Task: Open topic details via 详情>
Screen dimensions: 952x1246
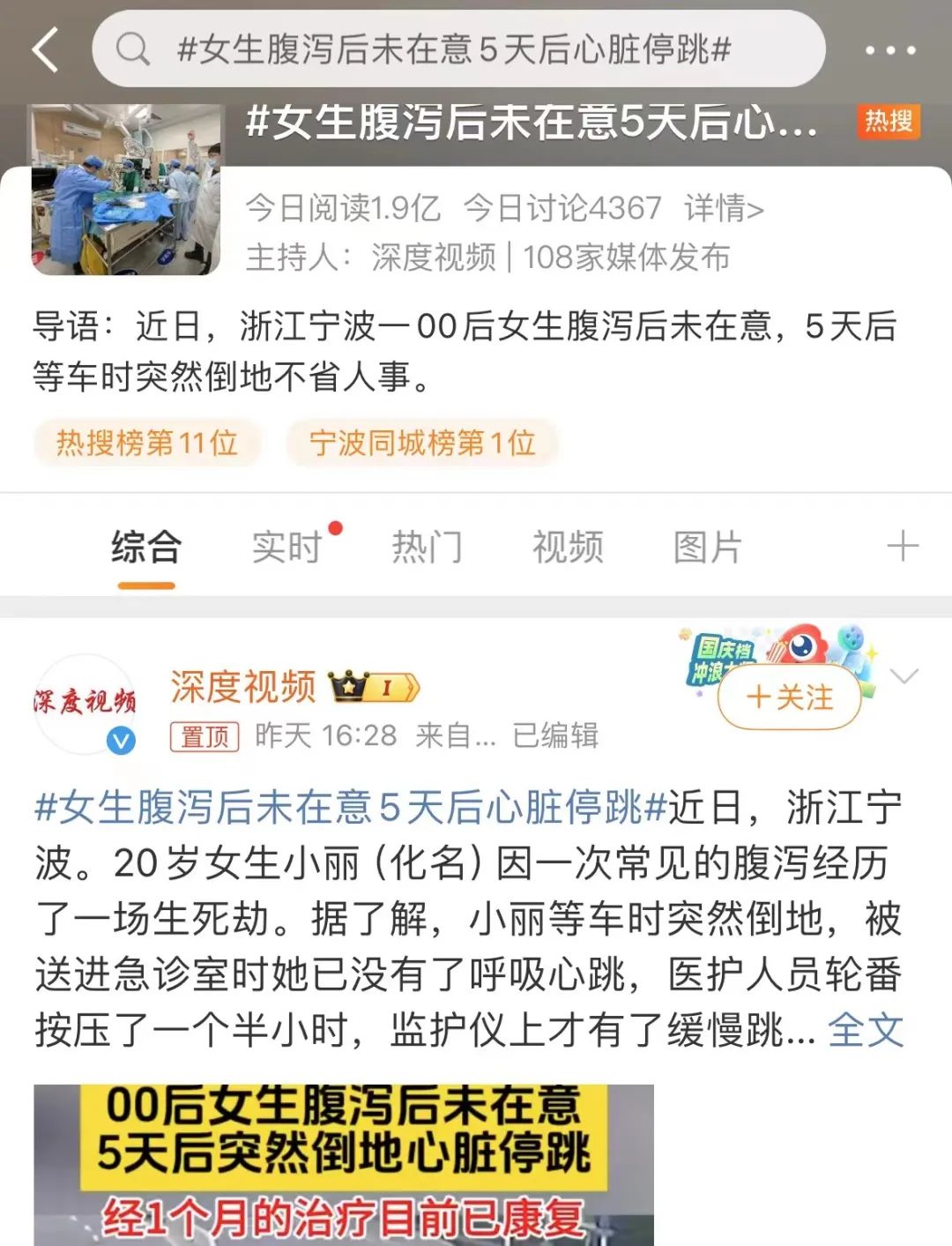Action: coord(724,209)
